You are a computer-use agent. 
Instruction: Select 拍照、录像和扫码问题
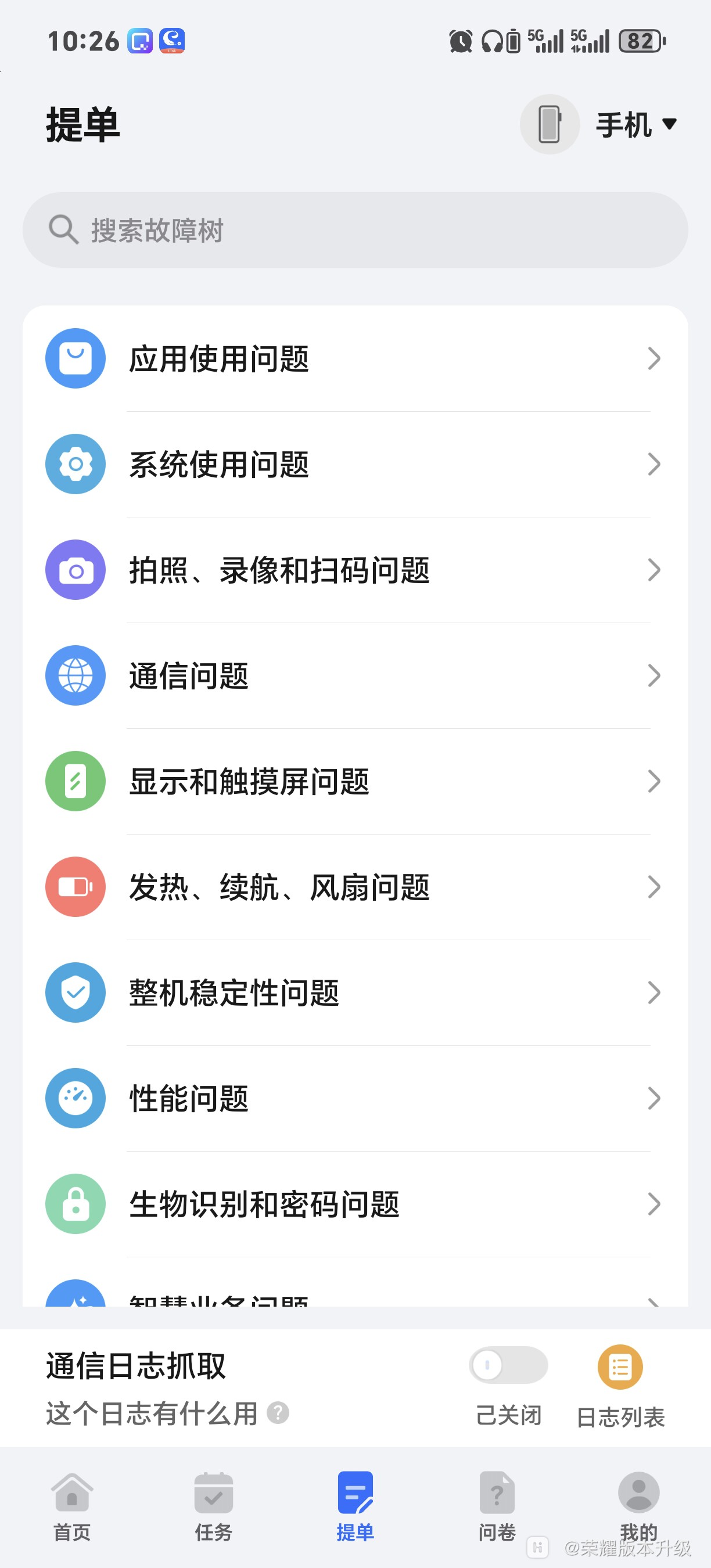355,570
